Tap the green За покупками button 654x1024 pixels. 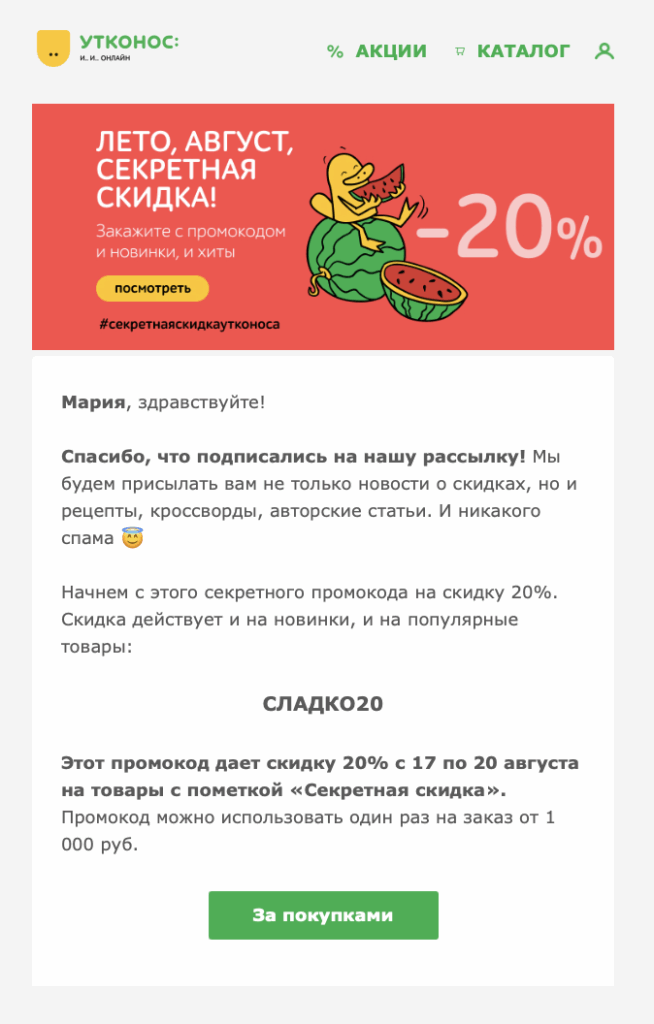tap(323, 915)
